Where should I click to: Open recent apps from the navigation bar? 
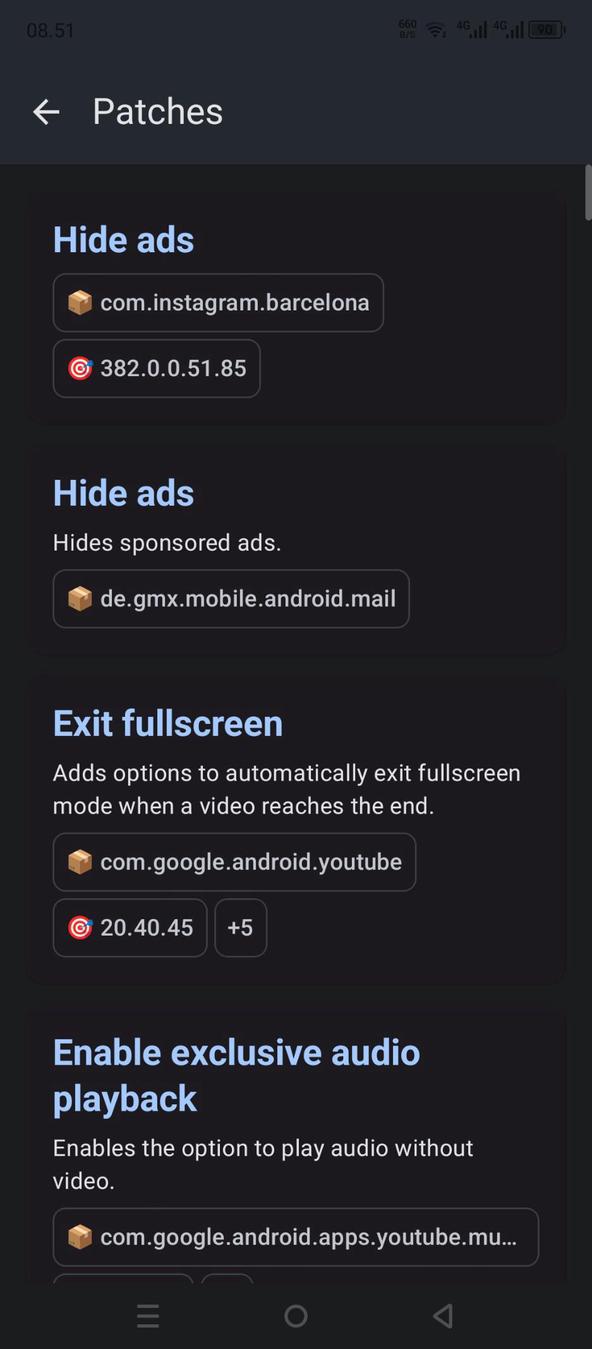(148, 1316)
